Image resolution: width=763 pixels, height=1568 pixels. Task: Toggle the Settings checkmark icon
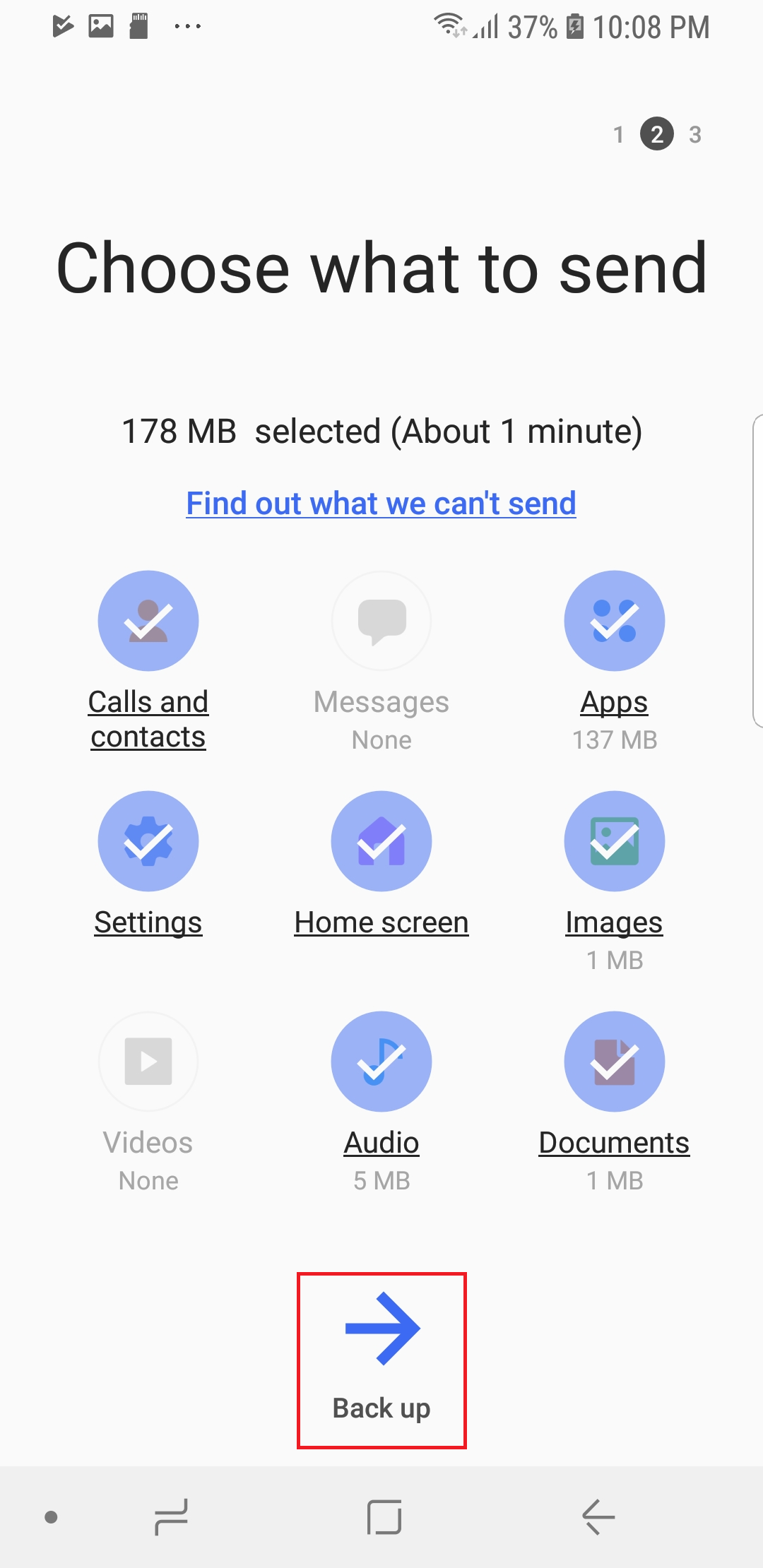pos(148,841)
